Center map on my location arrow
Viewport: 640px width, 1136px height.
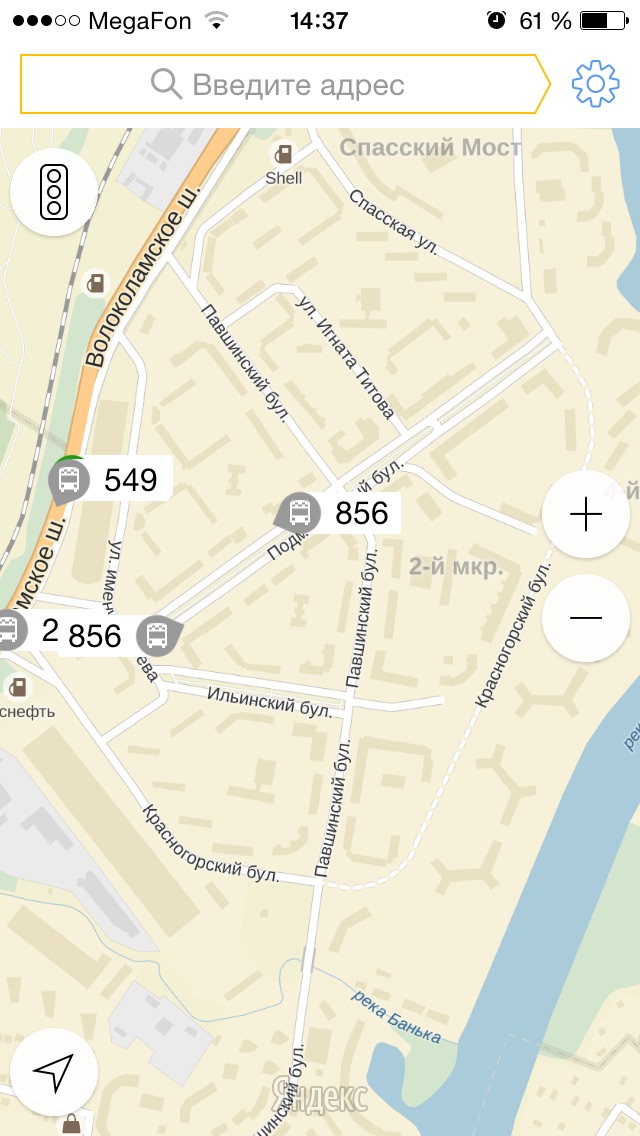[x=53, y=1071]
